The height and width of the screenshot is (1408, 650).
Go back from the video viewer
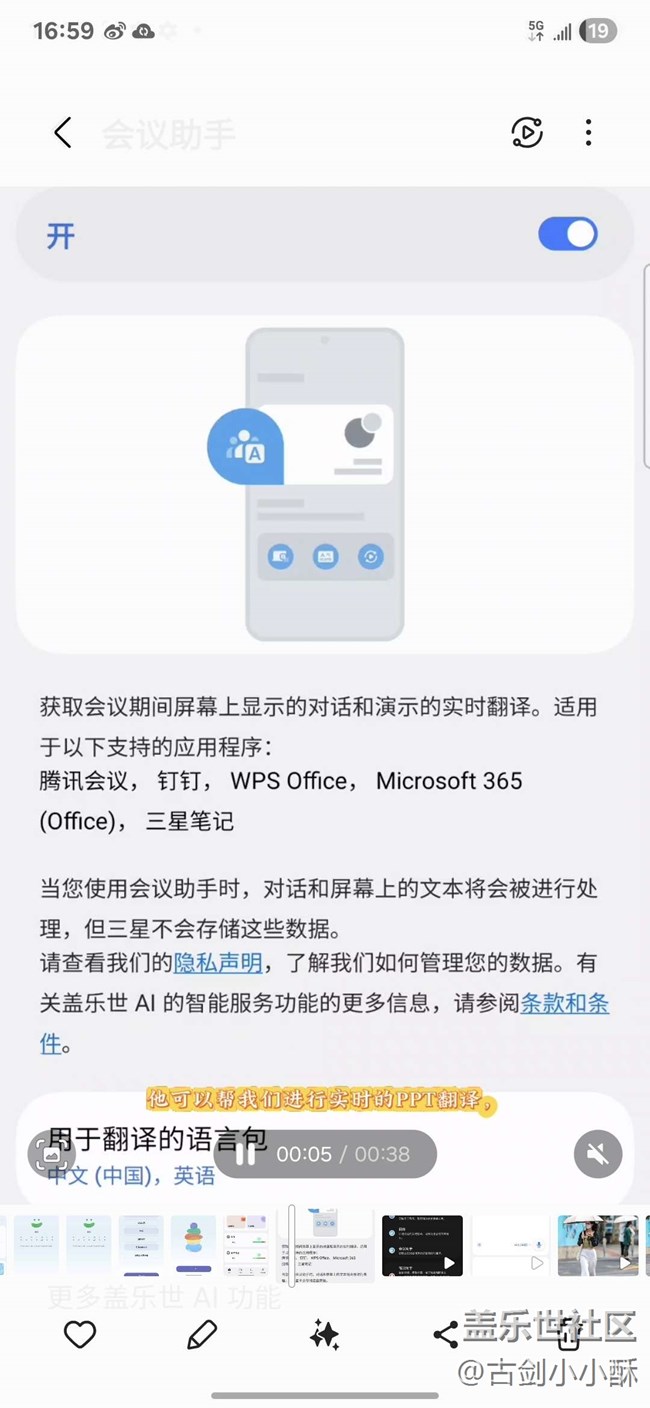click(63, 133)
